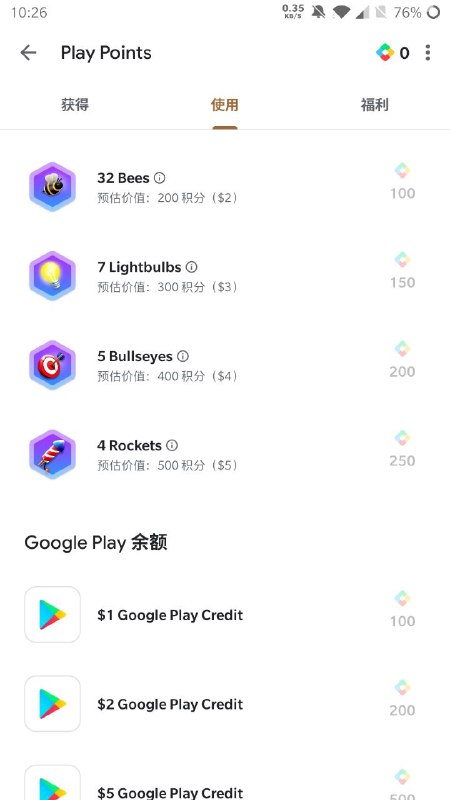Screen dimensions: 450x800
Task: Select $2 Google Play Credit
Action: [x=225, y=704]
